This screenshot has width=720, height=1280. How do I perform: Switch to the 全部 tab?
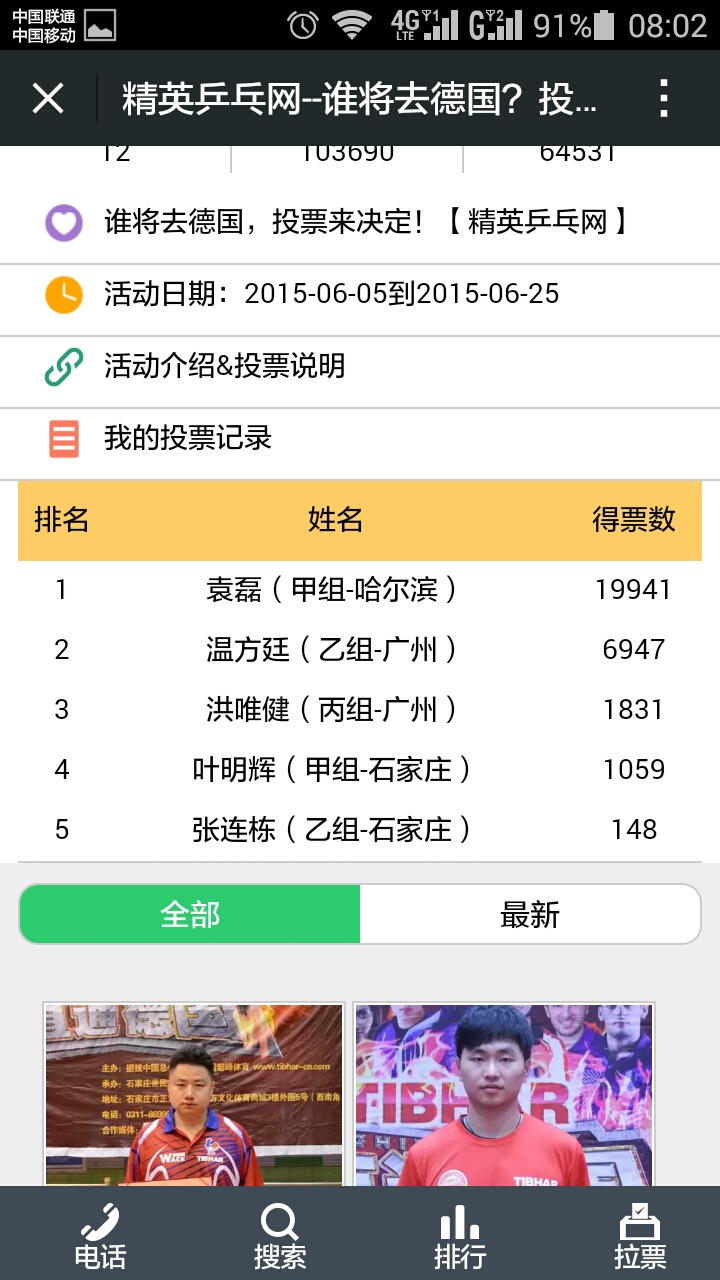click(190, 914)
